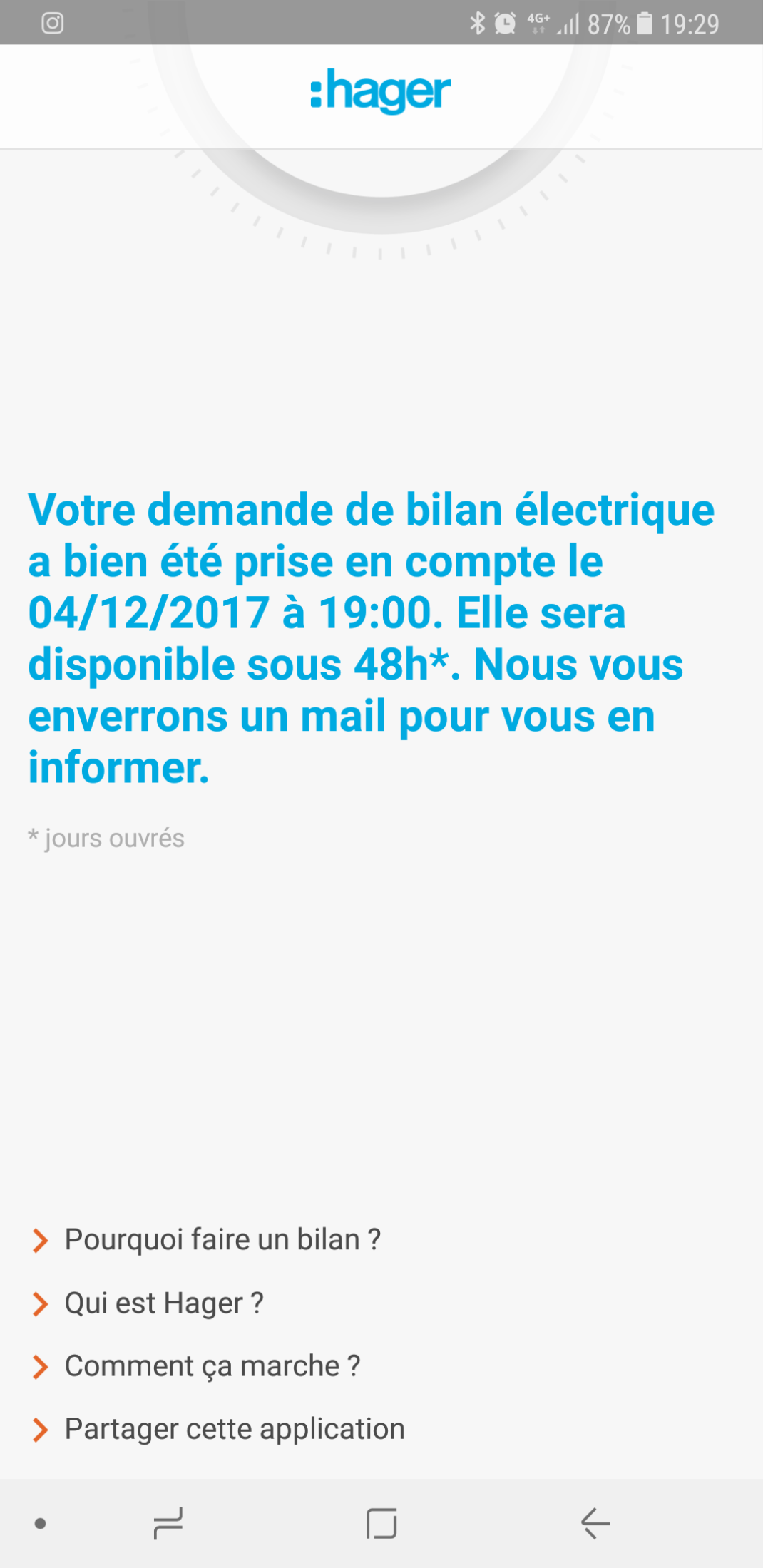Select 'Partager cette application'

point(235,1429)
